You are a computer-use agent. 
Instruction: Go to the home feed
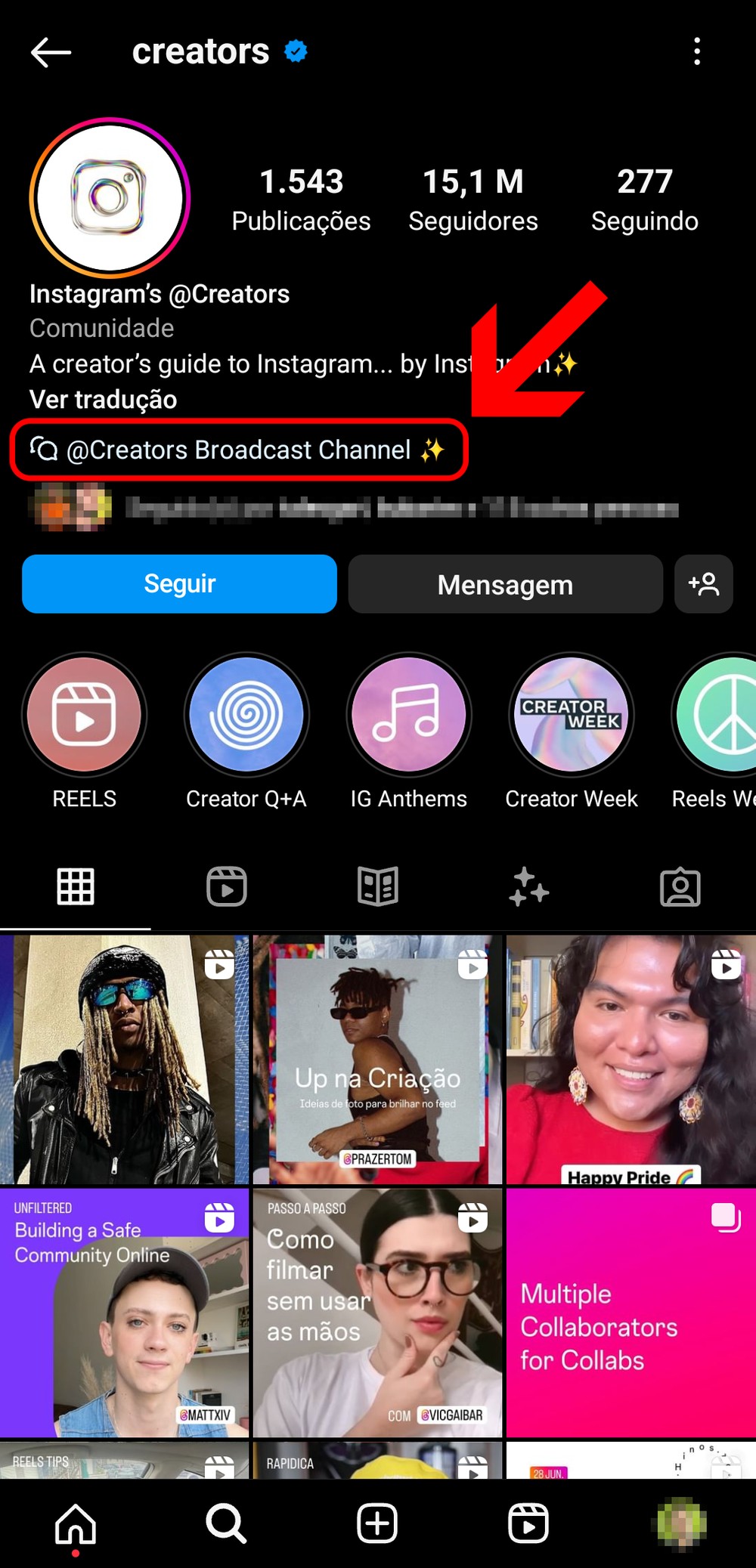(x=76, y=1523)
